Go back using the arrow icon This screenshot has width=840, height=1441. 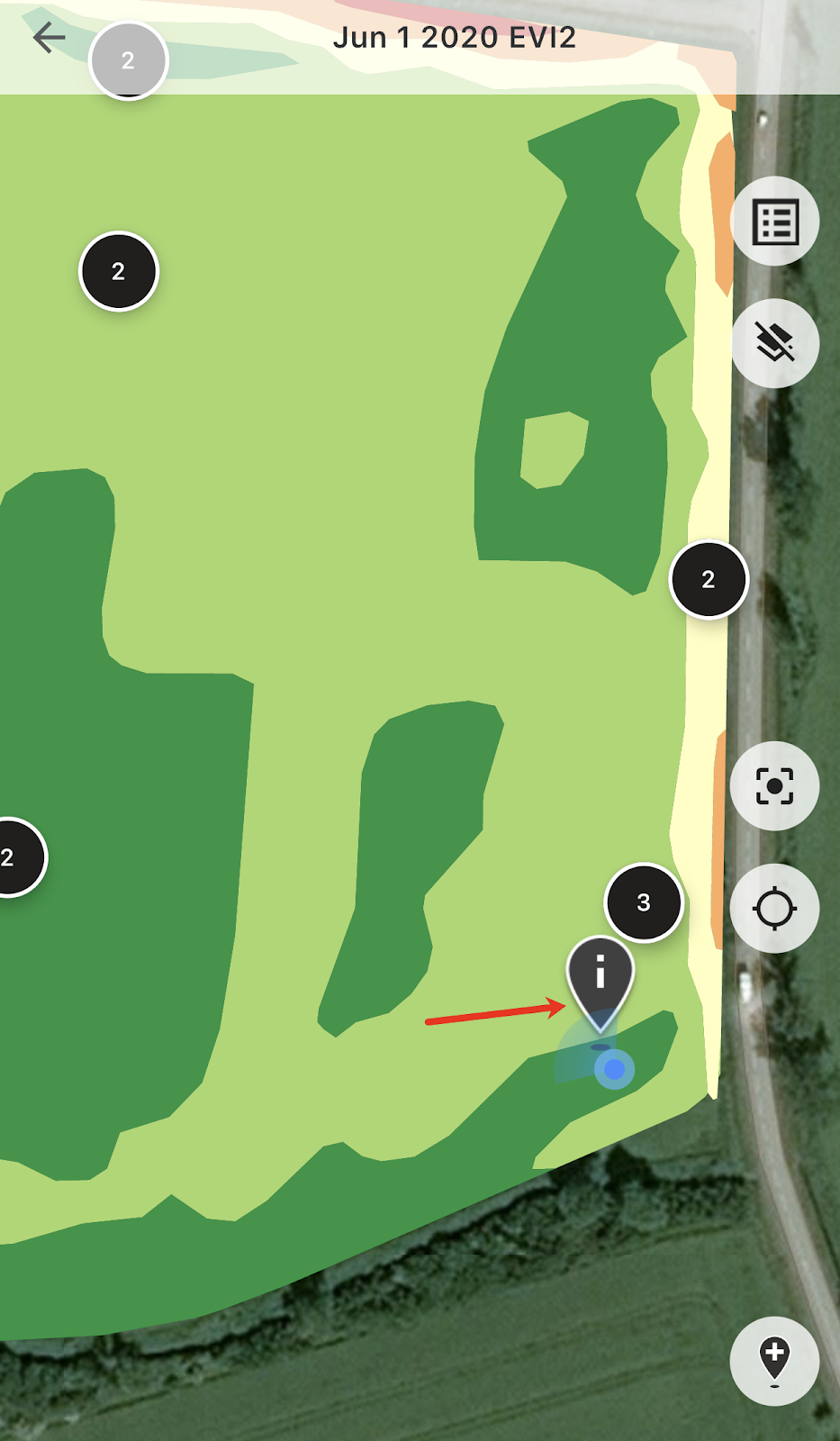tap(50, 38)
